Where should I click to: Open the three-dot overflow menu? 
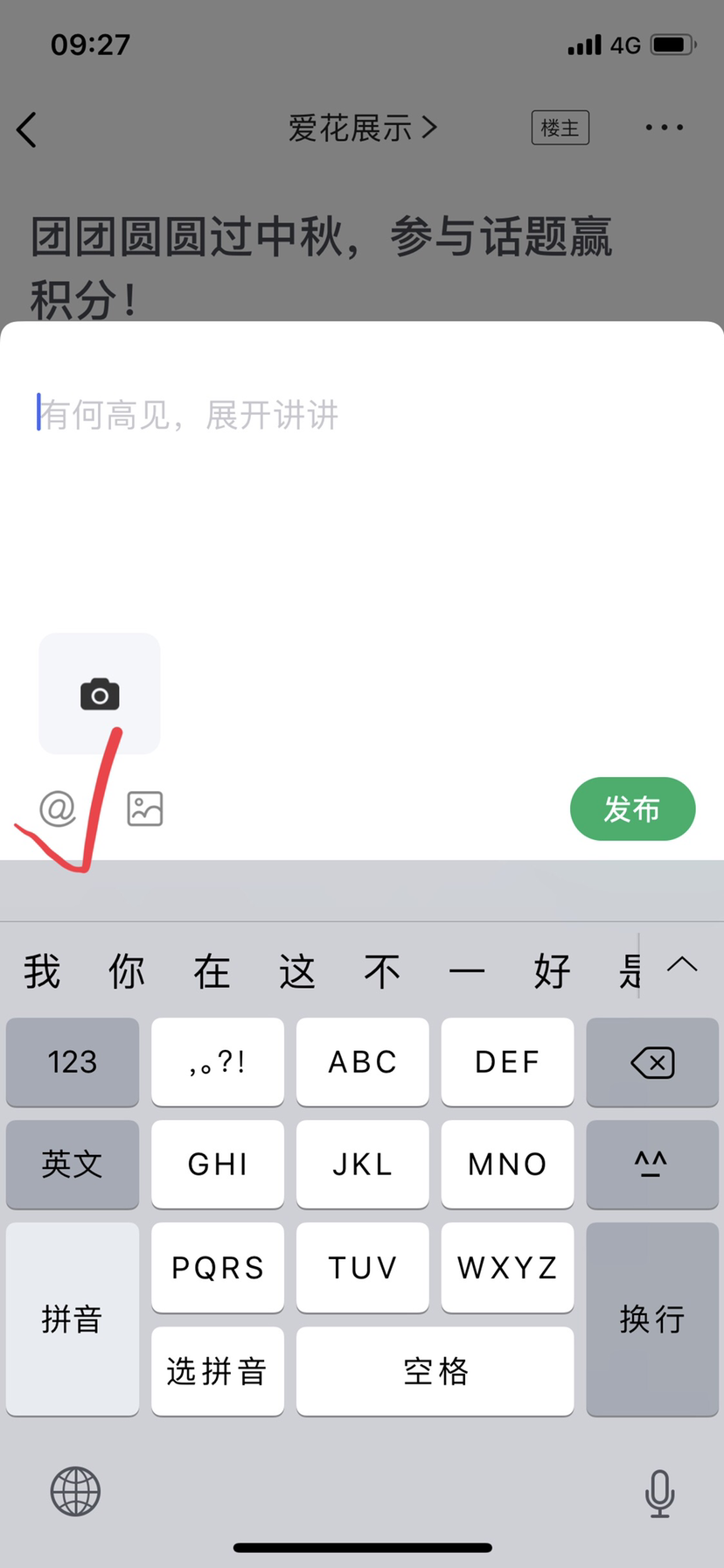(x=664, y=128)
